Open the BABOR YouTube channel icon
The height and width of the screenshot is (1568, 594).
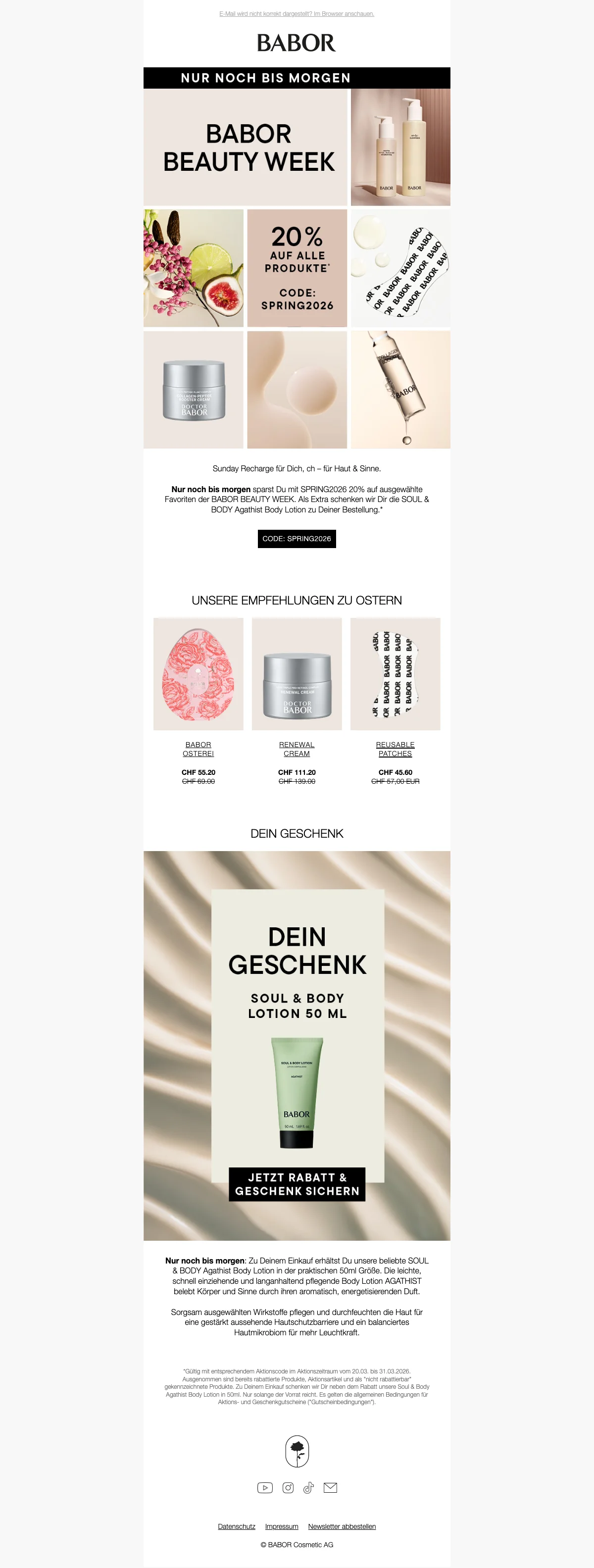[265, 1488]
